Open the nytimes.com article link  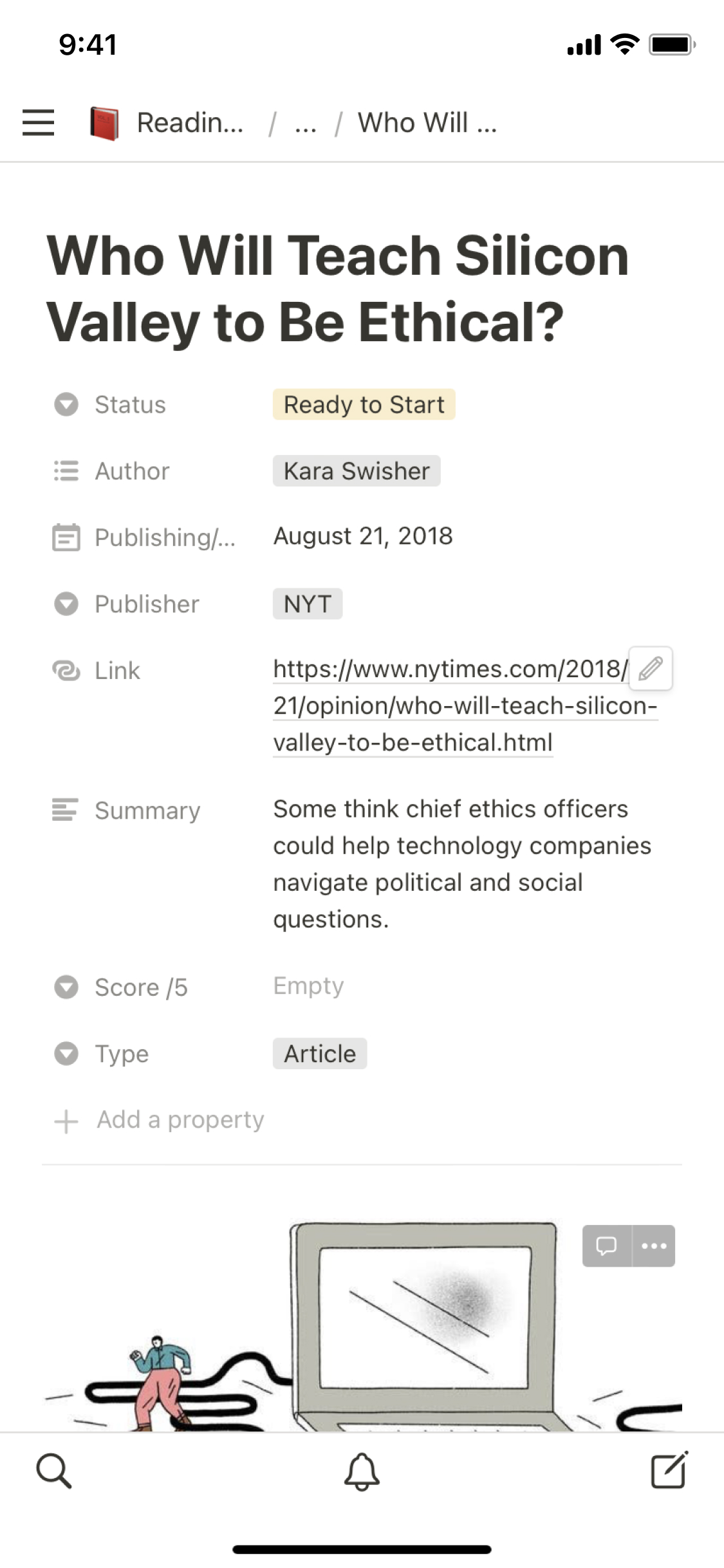(x=450, y=706)
